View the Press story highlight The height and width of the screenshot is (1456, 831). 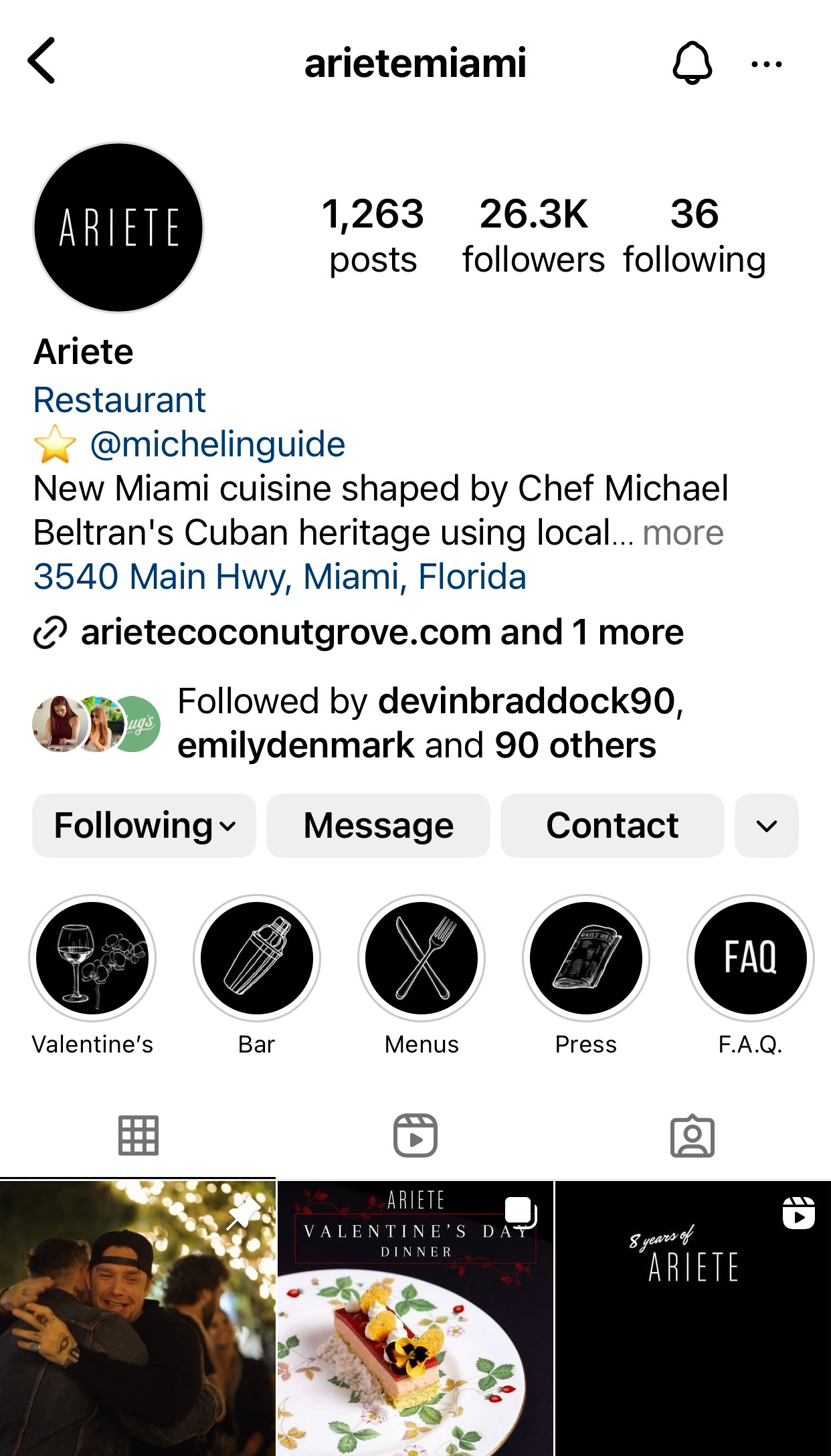586,958
